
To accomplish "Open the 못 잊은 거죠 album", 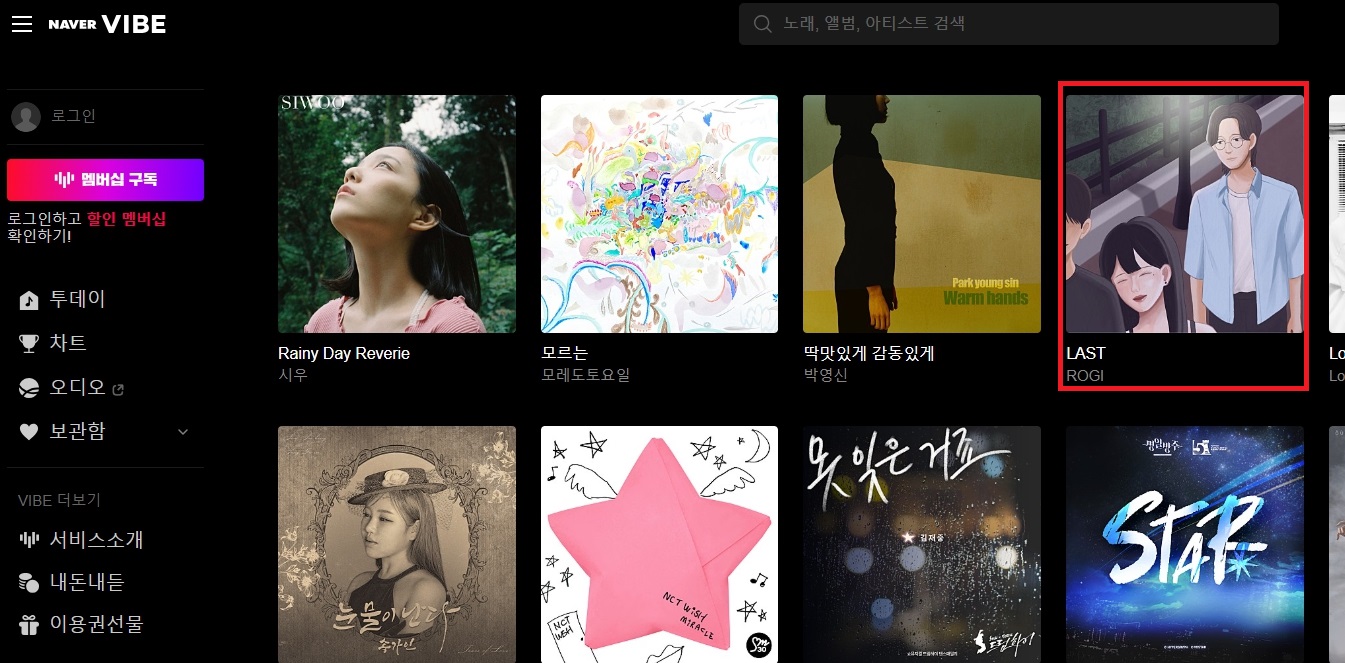I will pos(921,544).
